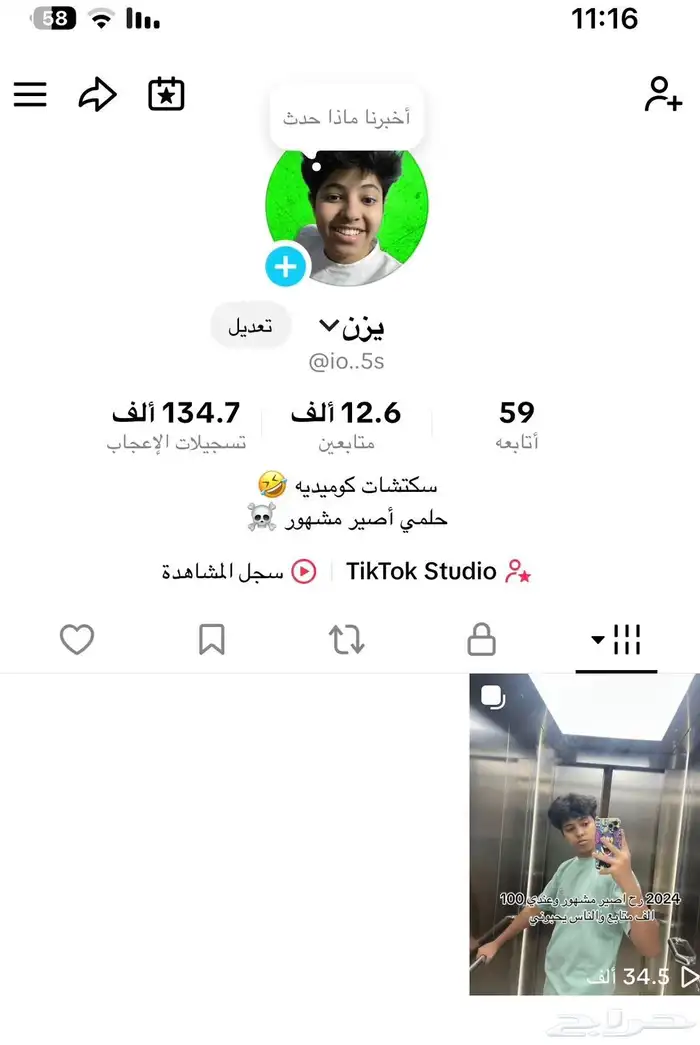Edit profile with the تعديل button

(250, 327)
